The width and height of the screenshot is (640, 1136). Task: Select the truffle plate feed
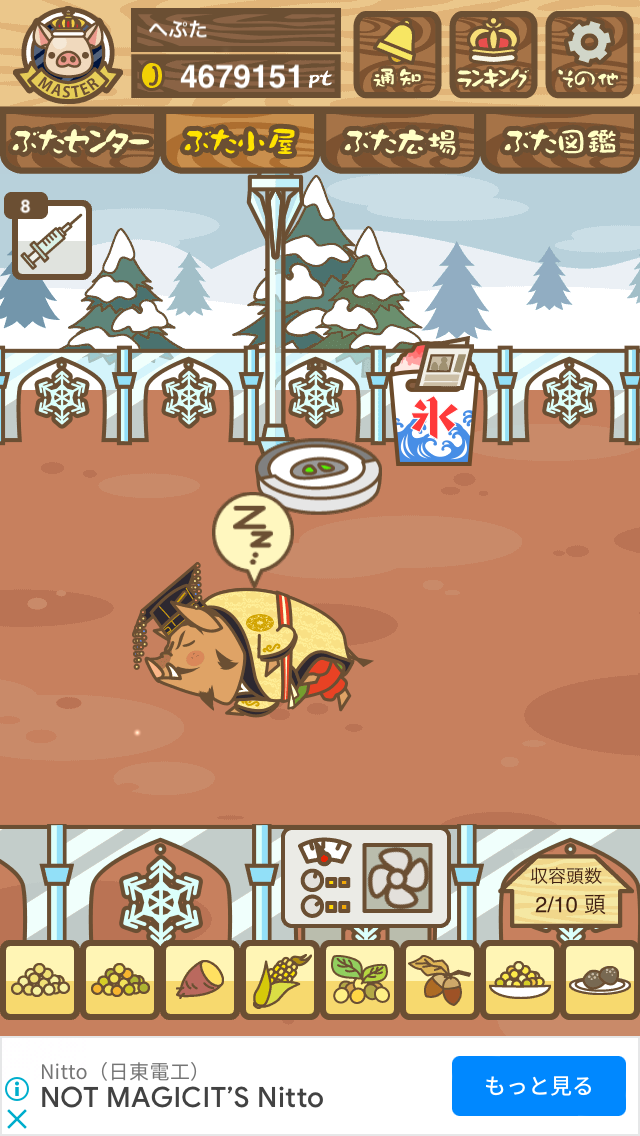point(600,980)
